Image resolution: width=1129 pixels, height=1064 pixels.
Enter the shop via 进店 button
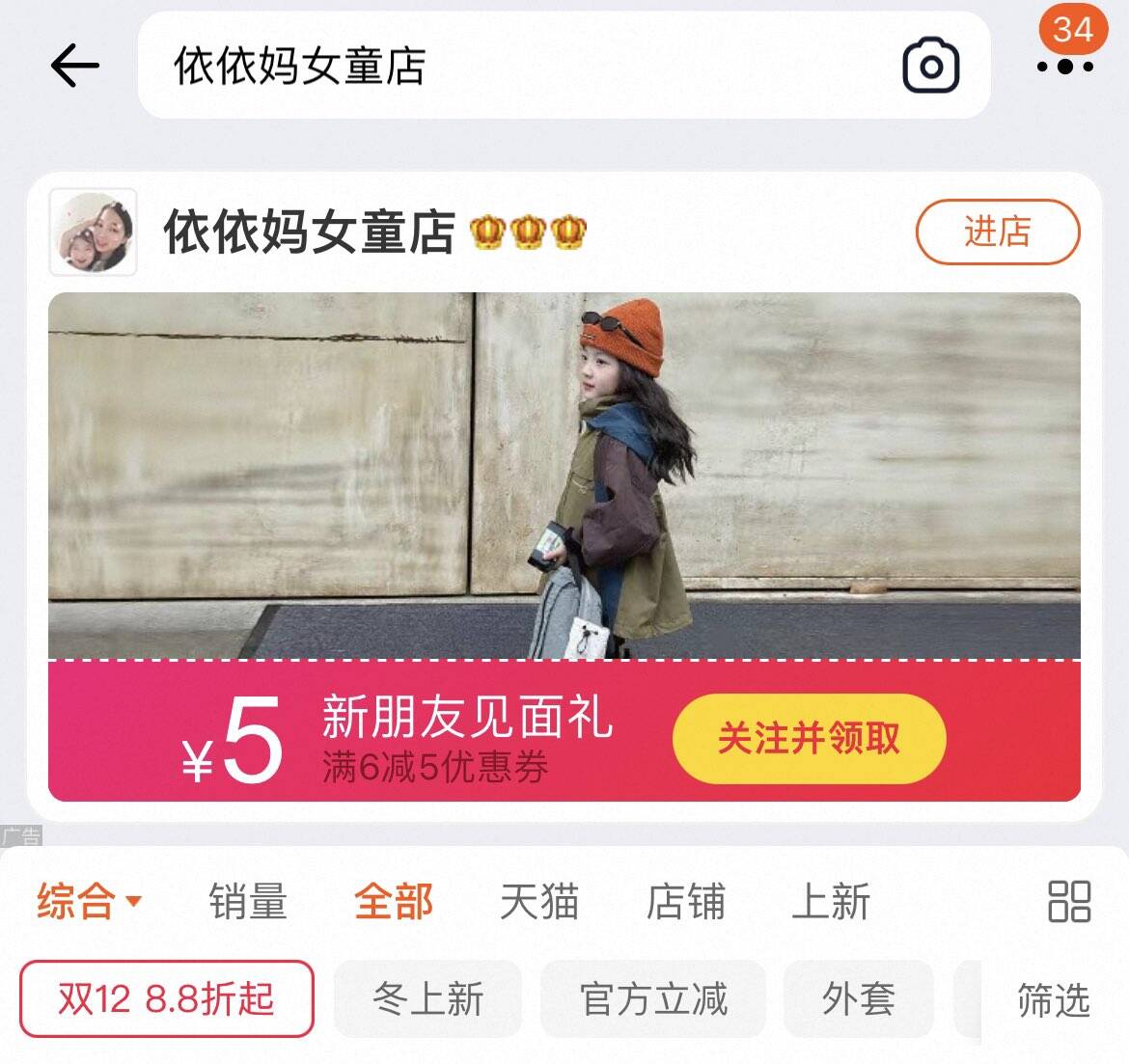pyautogui.click(x=997, y=232)
